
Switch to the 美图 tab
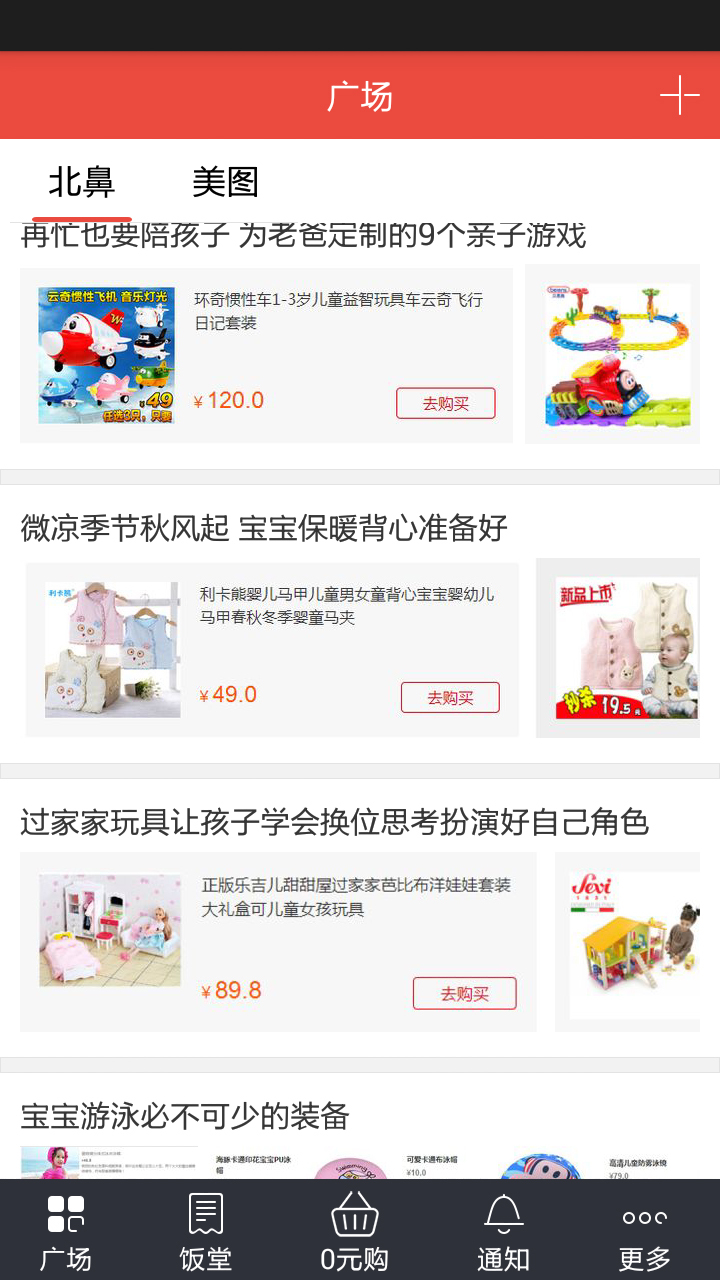tap(225, 182)
